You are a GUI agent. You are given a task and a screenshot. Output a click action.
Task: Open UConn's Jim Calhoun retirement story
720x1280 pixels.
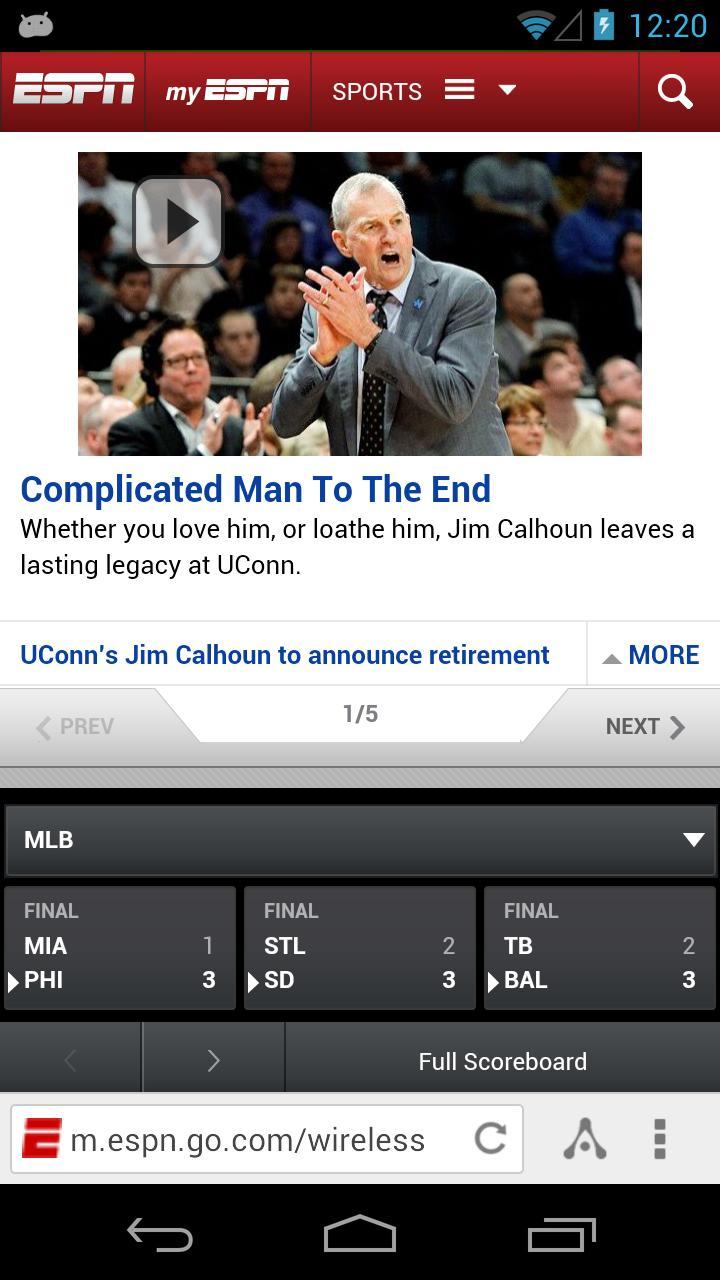pyautogui.click(x=285, y=655)
